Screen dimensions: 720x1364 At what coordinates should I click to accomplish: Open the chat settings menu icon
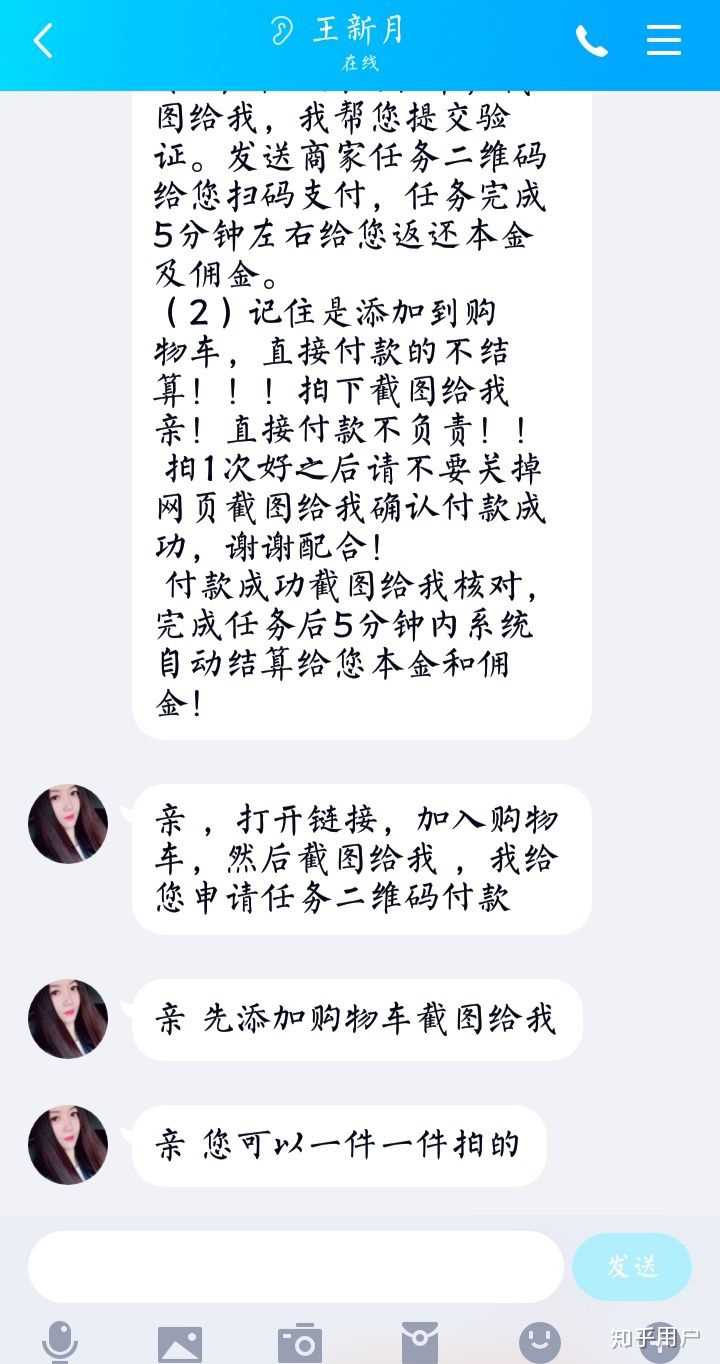pyautogui.click(x=663, y=41)
